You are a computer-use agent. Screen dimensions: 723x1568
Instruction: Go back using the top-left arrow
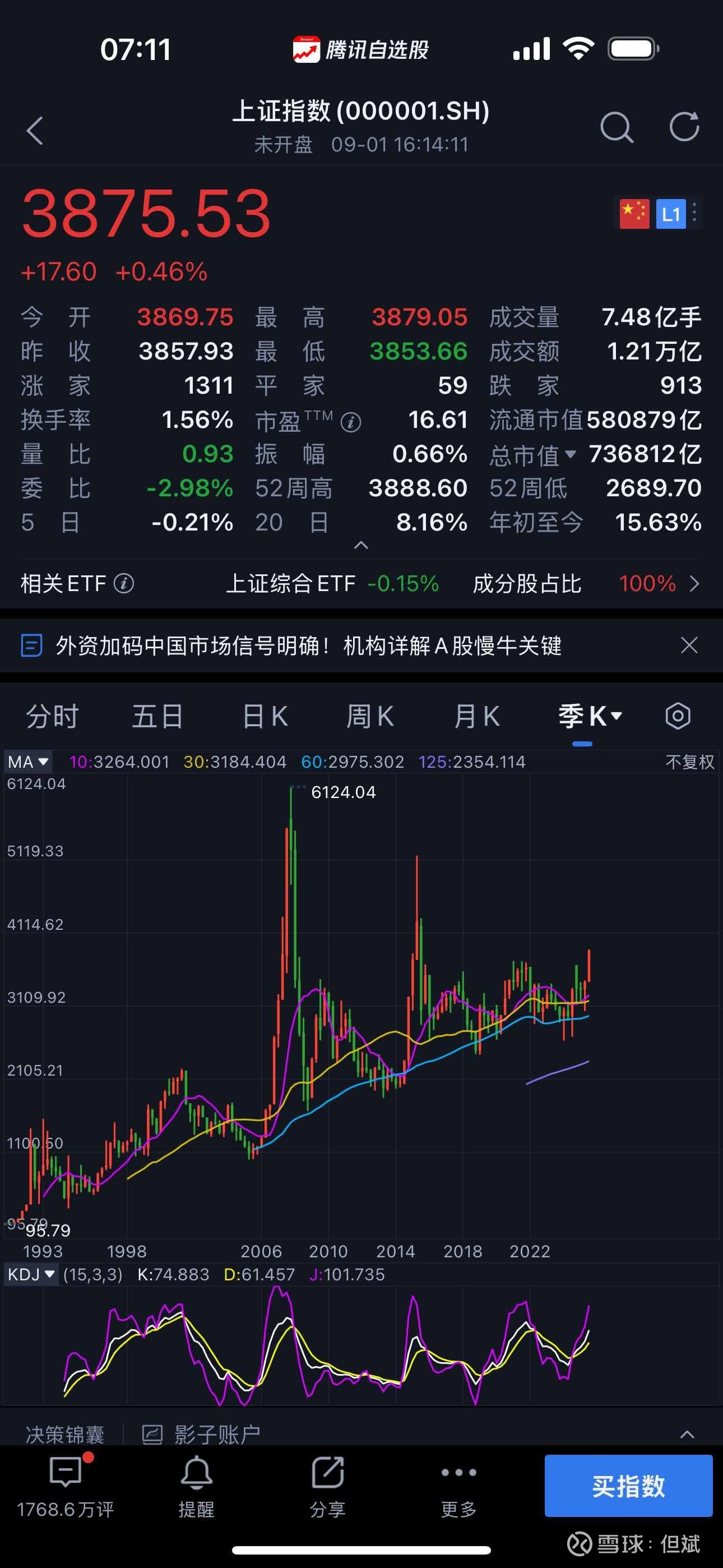point(35,130)
